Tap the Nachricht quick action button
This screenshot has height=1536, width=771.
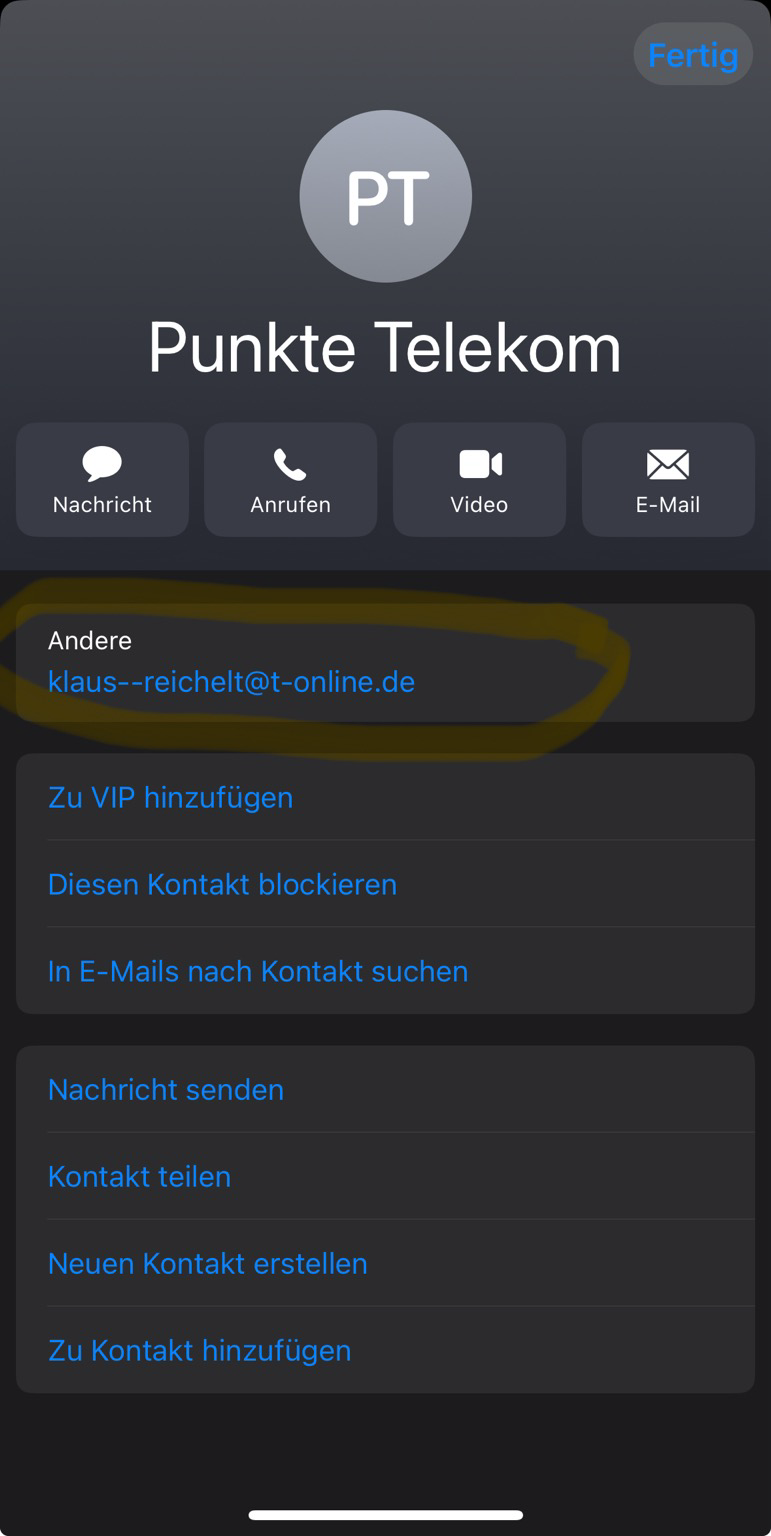pos(102,480)
